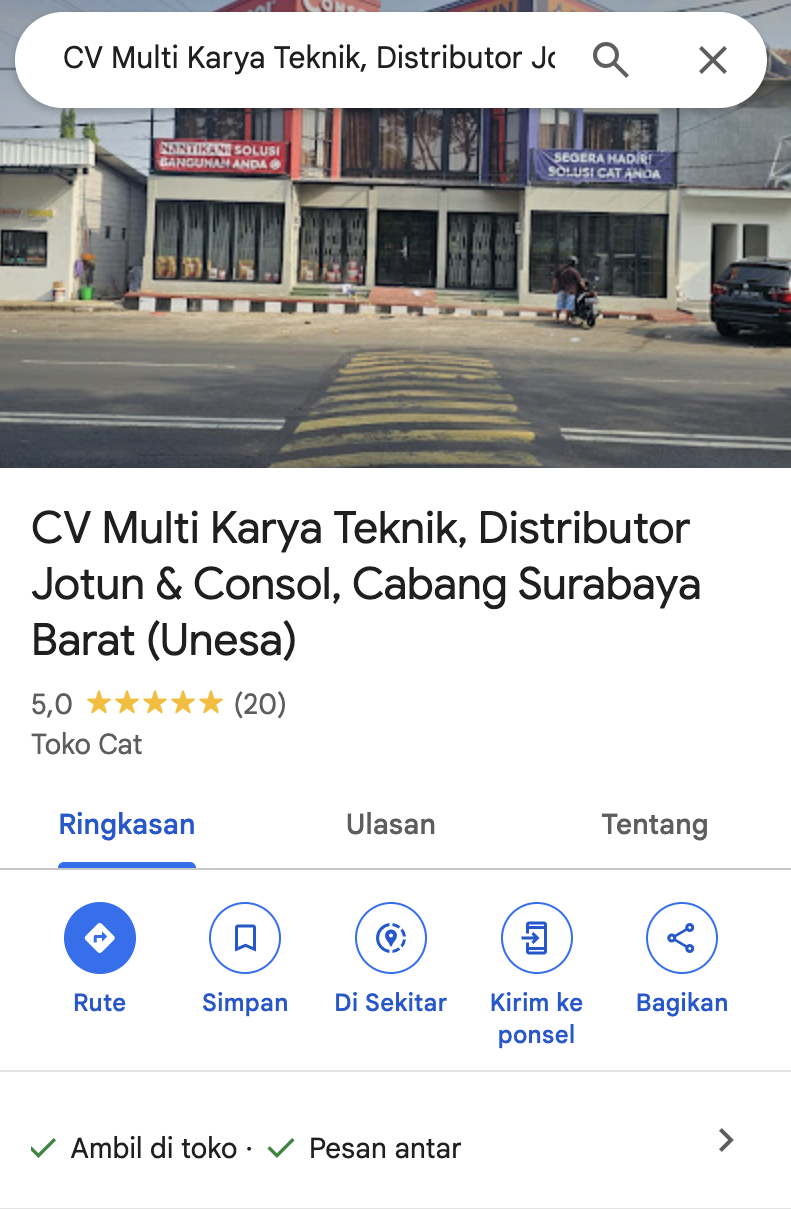Save this place with Simpan
Image resolution: width=791 pixels, height=1209 pixels.
245,938
